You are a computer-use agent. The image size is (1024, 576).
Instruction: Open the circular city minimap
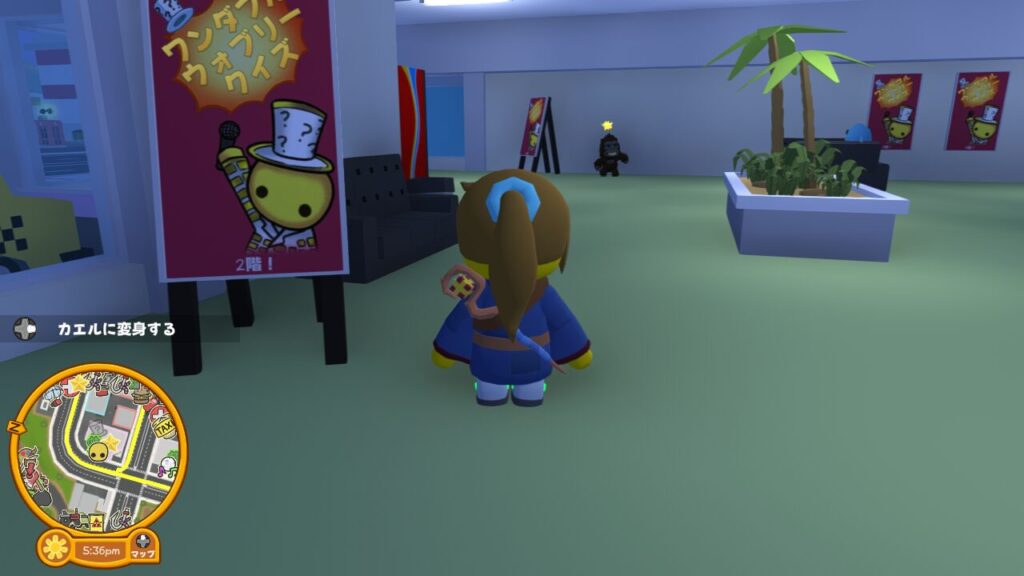pos(98,448)
